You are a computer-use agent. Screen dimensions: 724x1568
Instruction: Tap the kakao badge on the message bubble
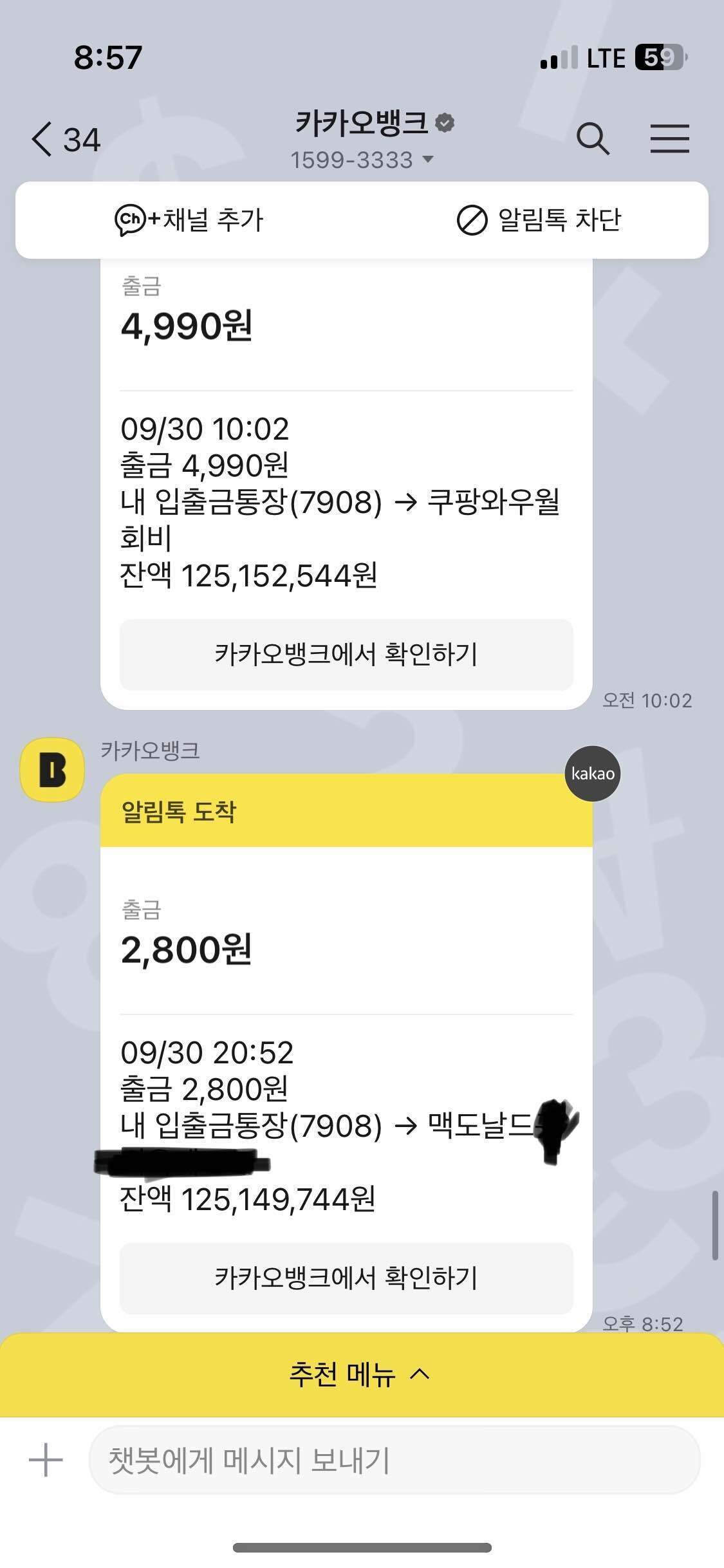click(x=592, y=773)
